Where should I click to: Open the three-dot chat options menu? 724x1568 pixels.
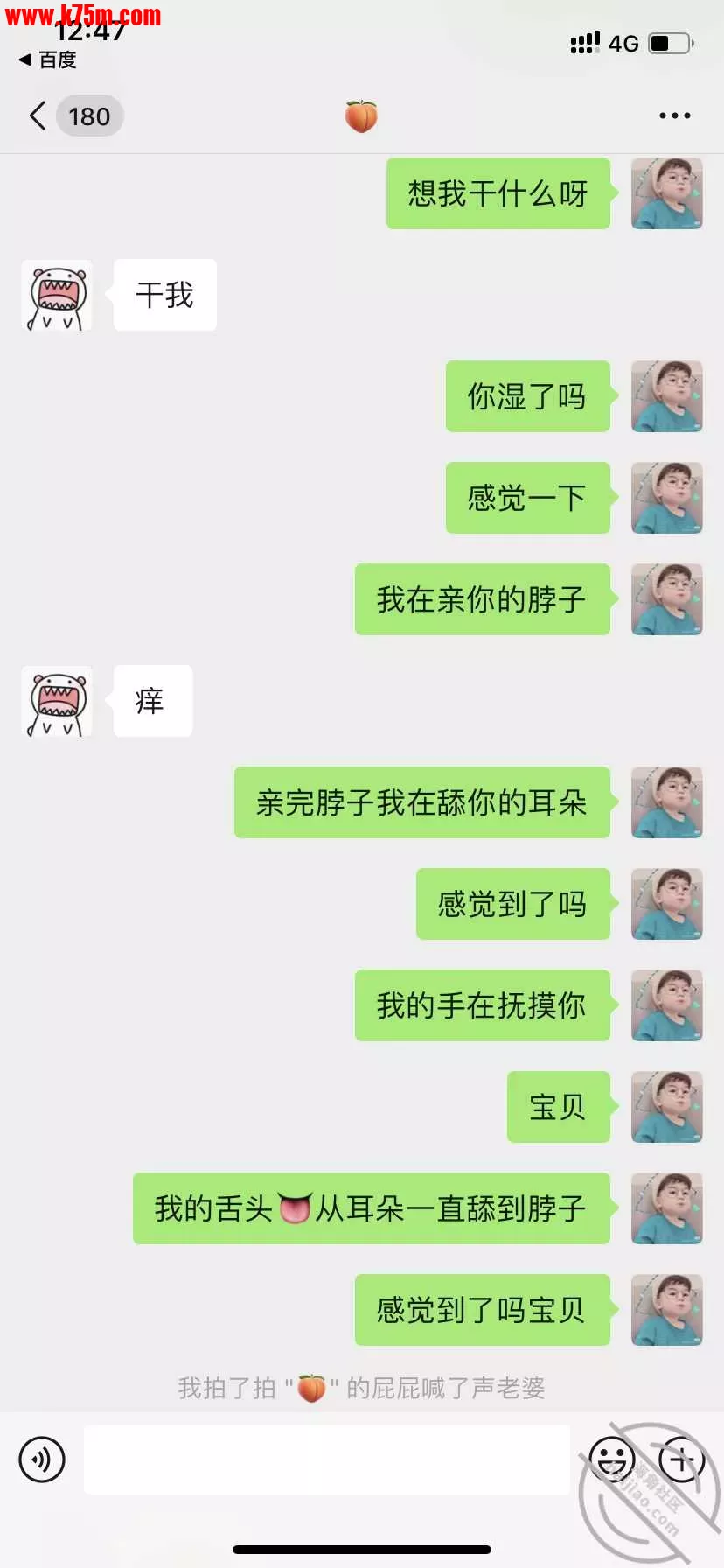(x=674, y=115)
